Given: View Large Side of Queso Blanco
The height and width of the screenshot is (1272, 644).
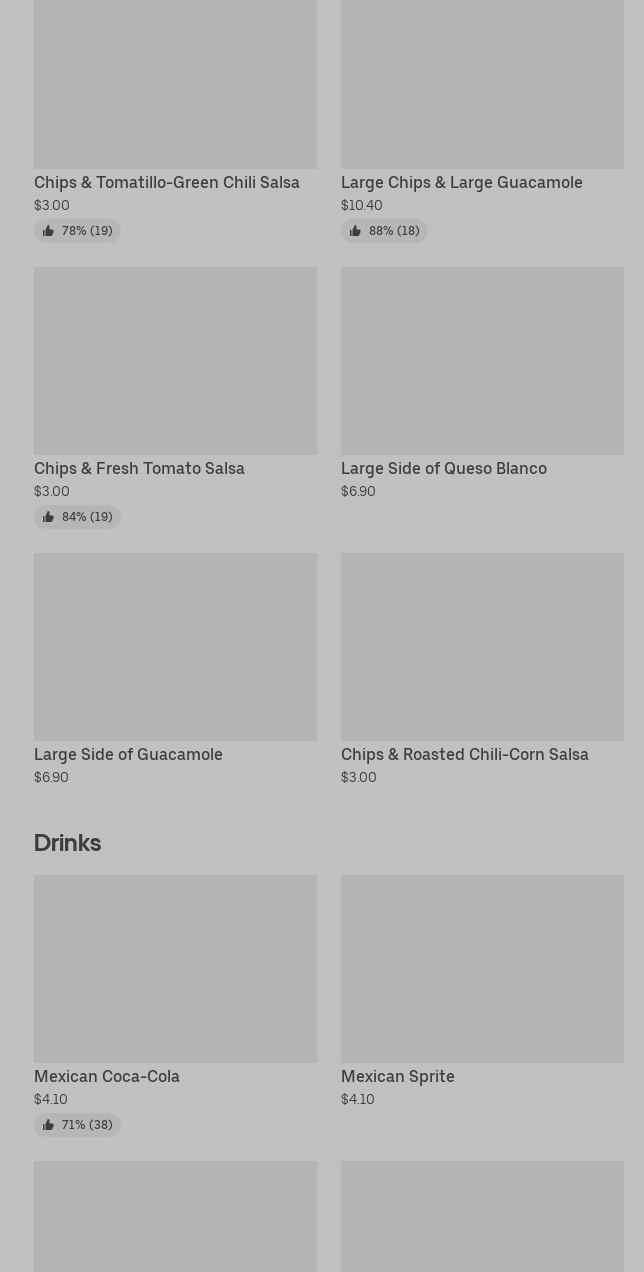Looking at the screenshot, I should 482,385.
